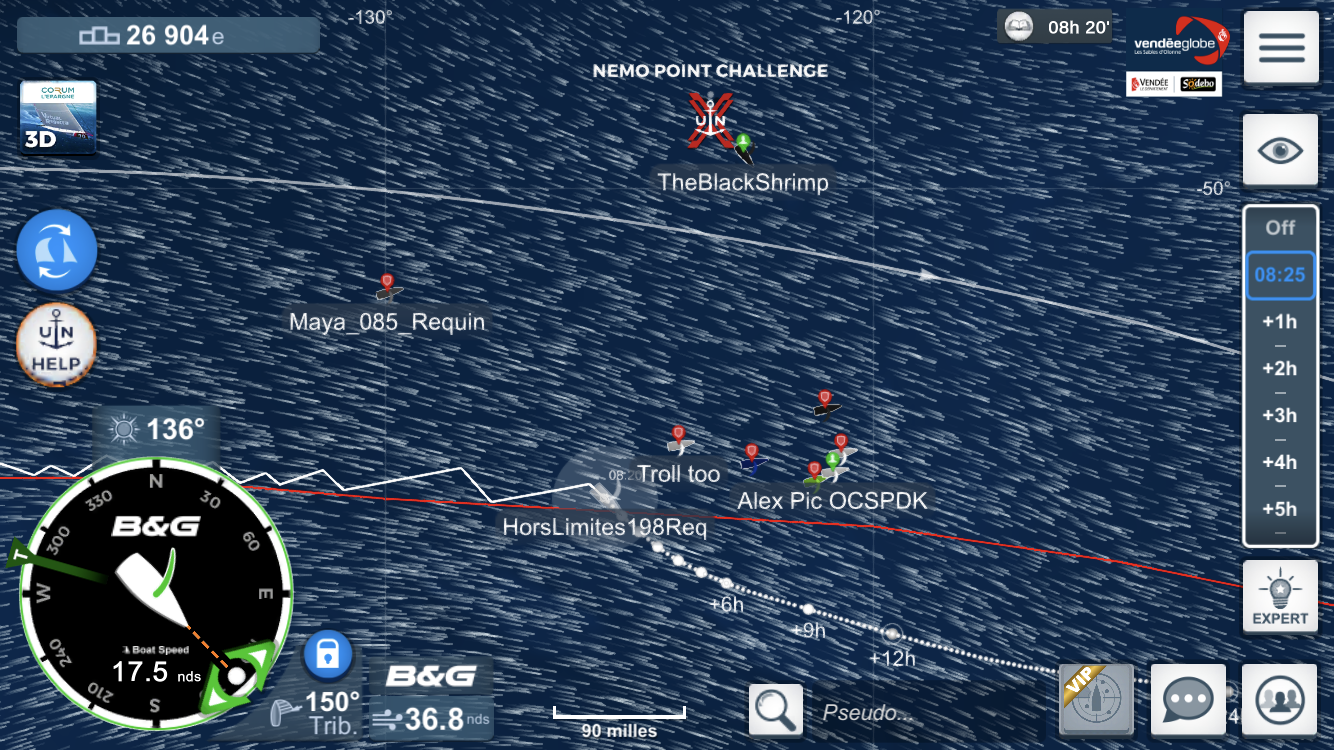This screenshot has width=1334, height=750.
Task: Open the anchor HELP button
Action: click(x=57, y=344)
